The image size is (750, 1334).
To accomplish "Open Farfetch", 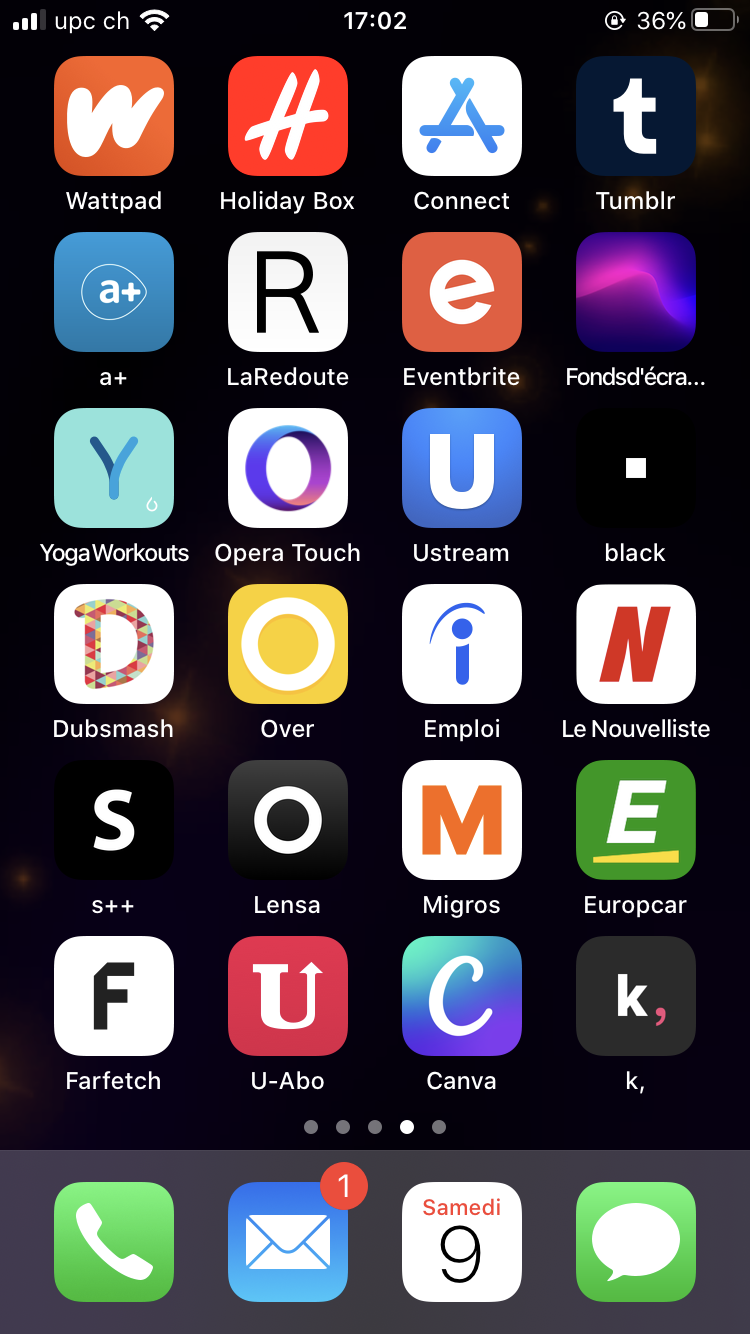I will click(x=114, y=996).
